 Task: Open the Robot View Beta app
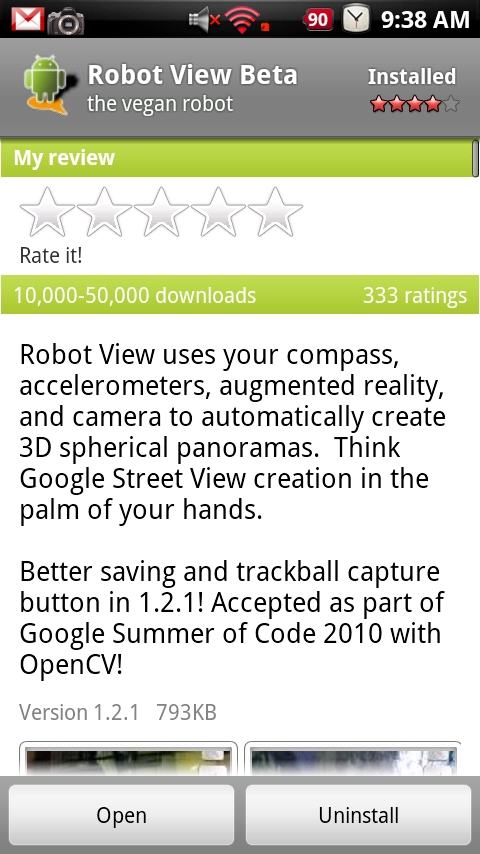pyautogui.click(x=121, y=815)
